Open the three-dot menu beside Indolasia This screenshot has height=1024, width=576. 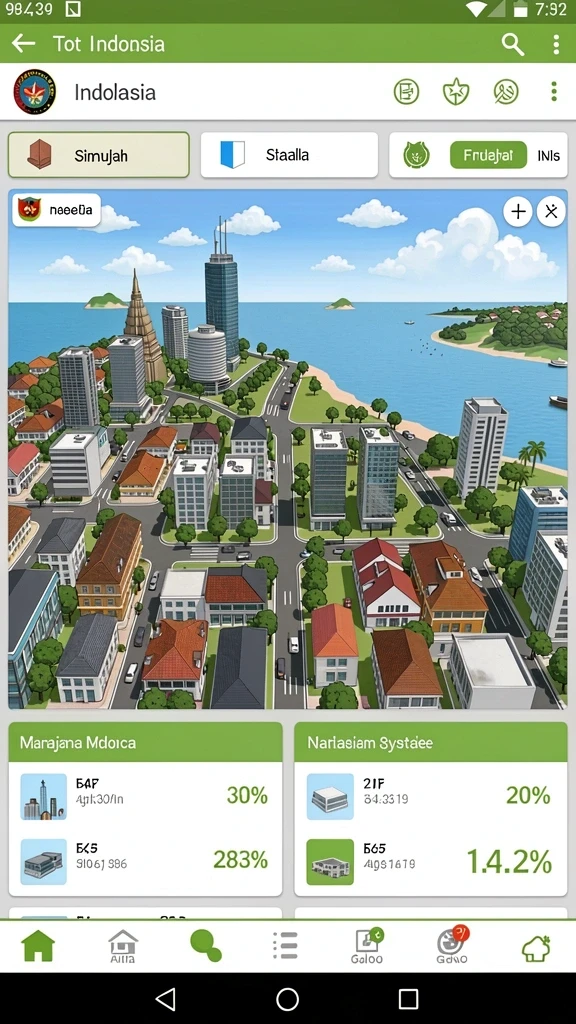[554, 91]
